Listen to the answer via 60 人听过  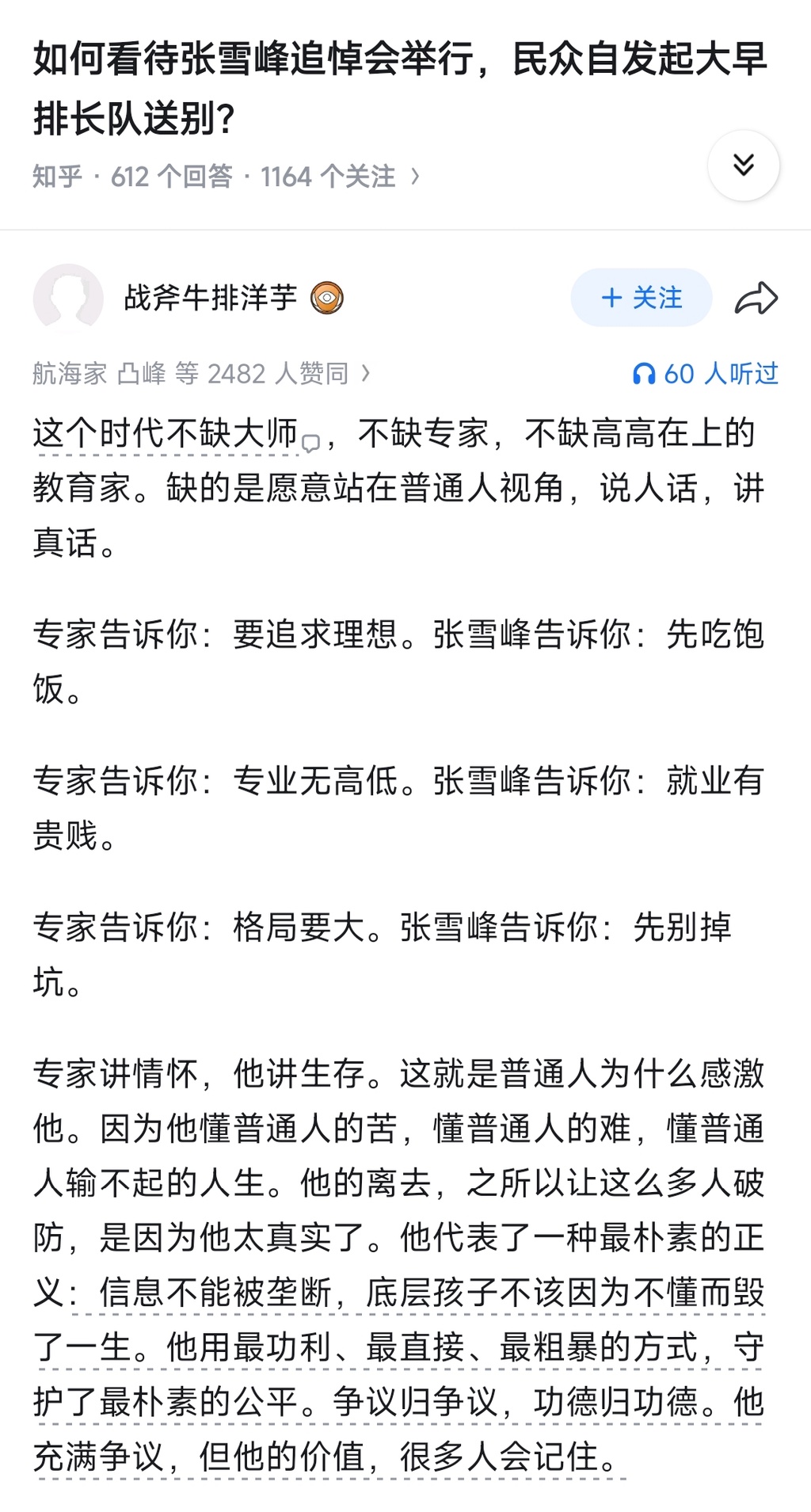(x=705, y=373)
